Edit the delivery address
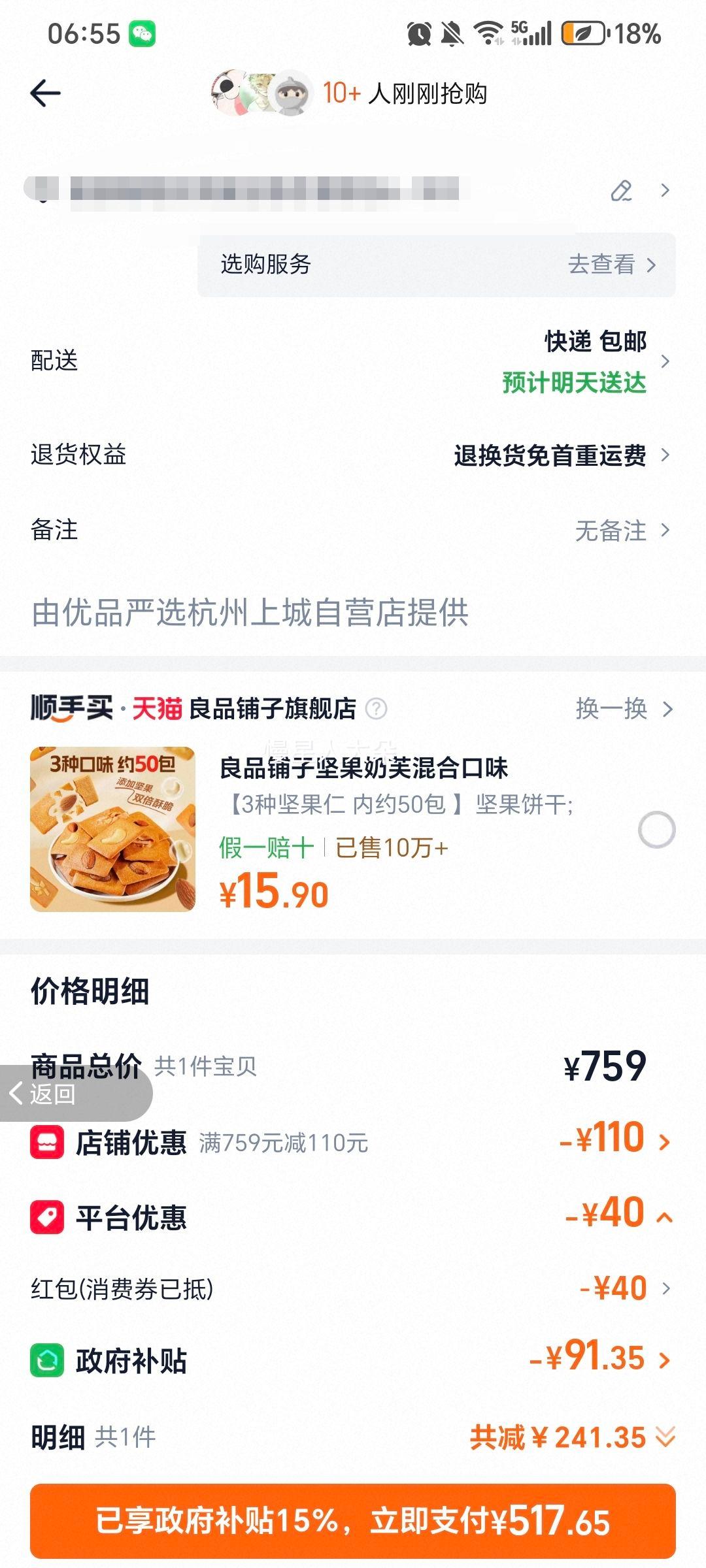This screenshot has width=706, height=1568. (621, 191)
